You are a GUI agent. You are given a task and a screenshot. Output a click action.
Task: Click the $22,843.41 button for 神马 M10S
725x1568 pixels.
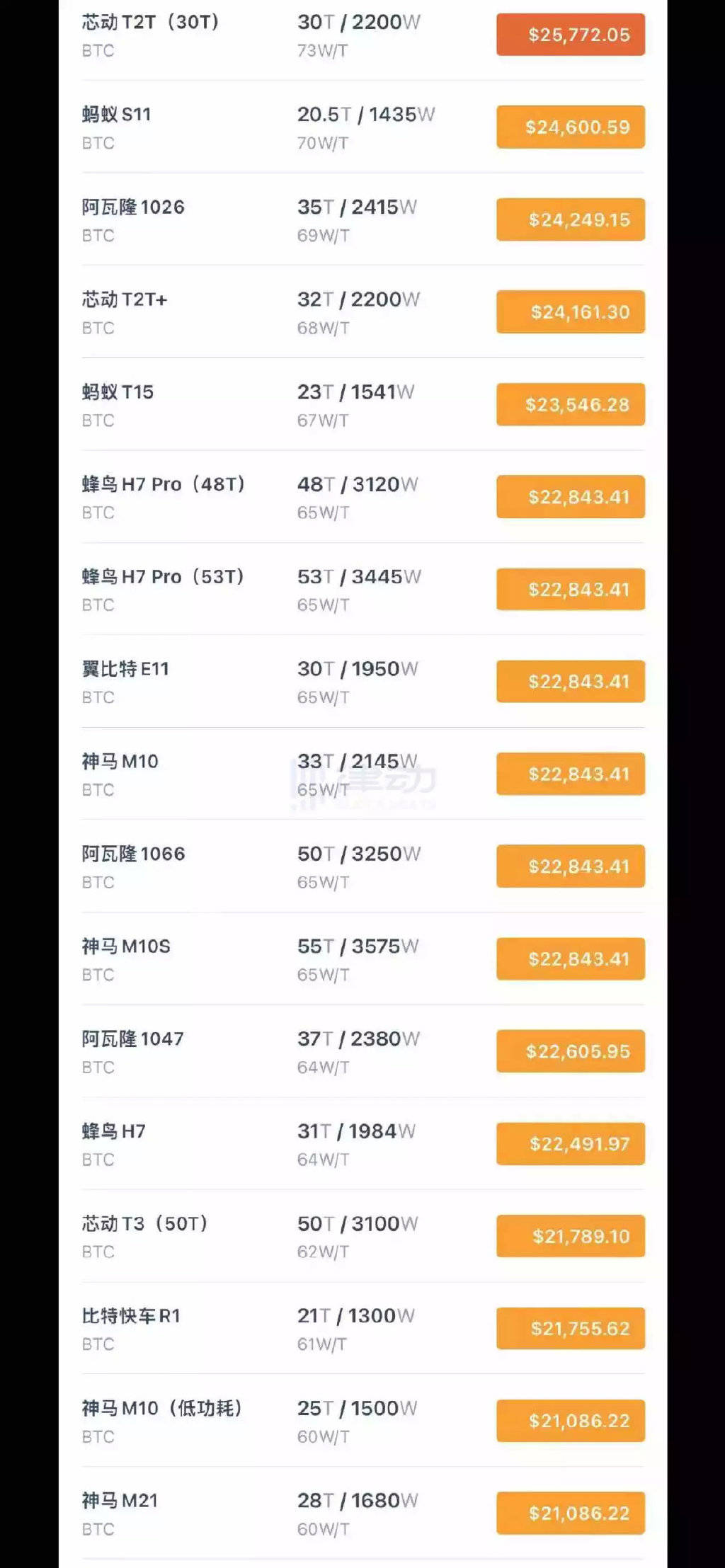(x=569, y=958)
